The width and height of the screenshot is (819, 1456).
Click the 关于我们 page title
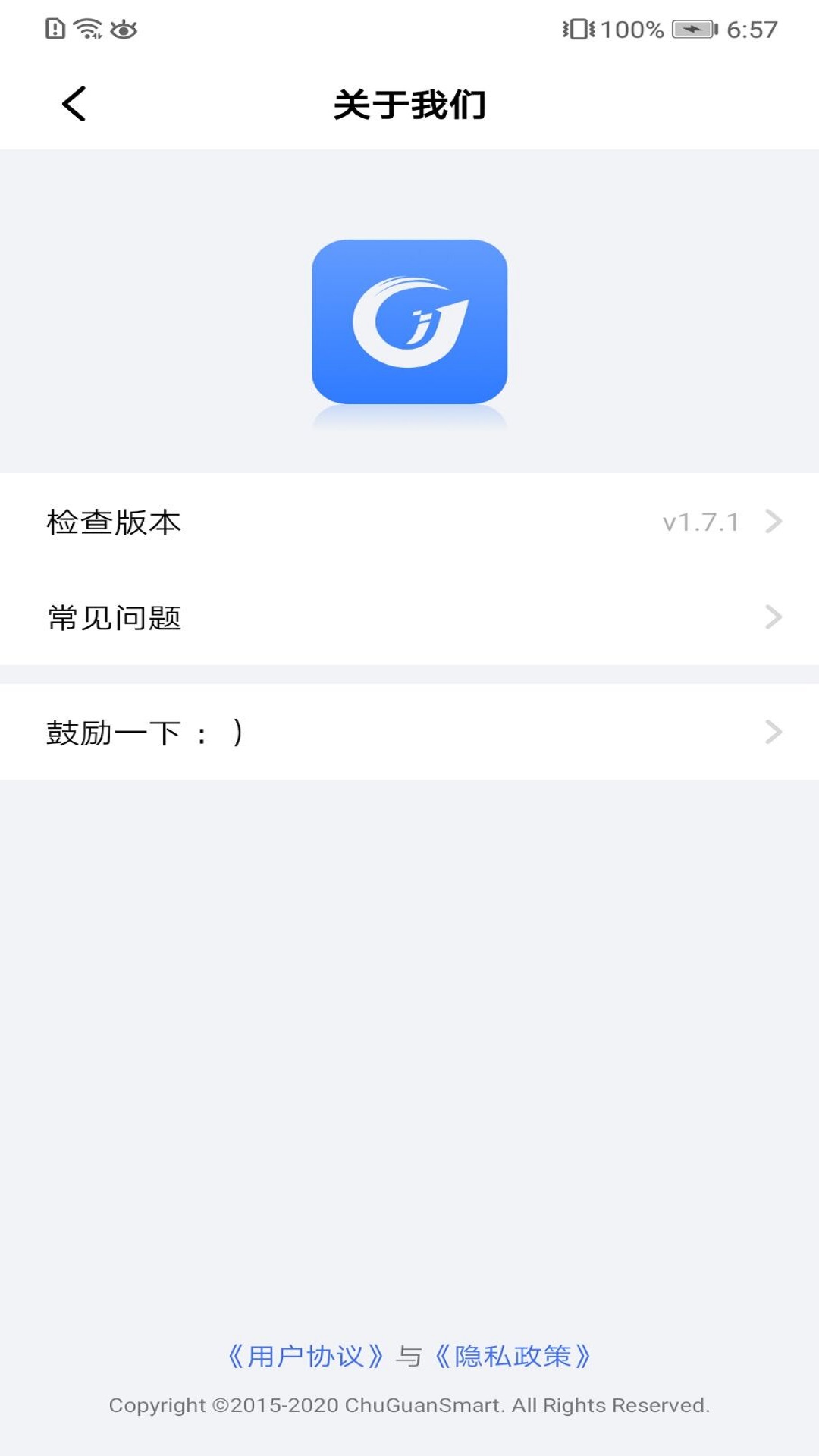click(x=409, y=104)
